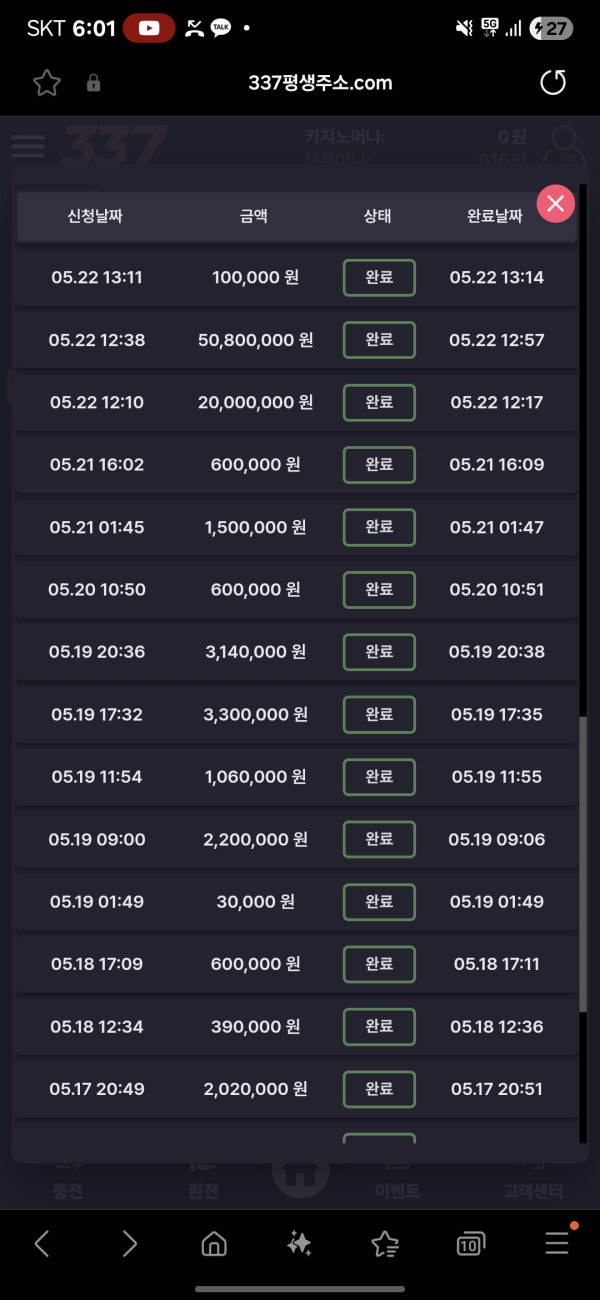Close the transaction history popup
The image size is (600, 1300).
556,204
